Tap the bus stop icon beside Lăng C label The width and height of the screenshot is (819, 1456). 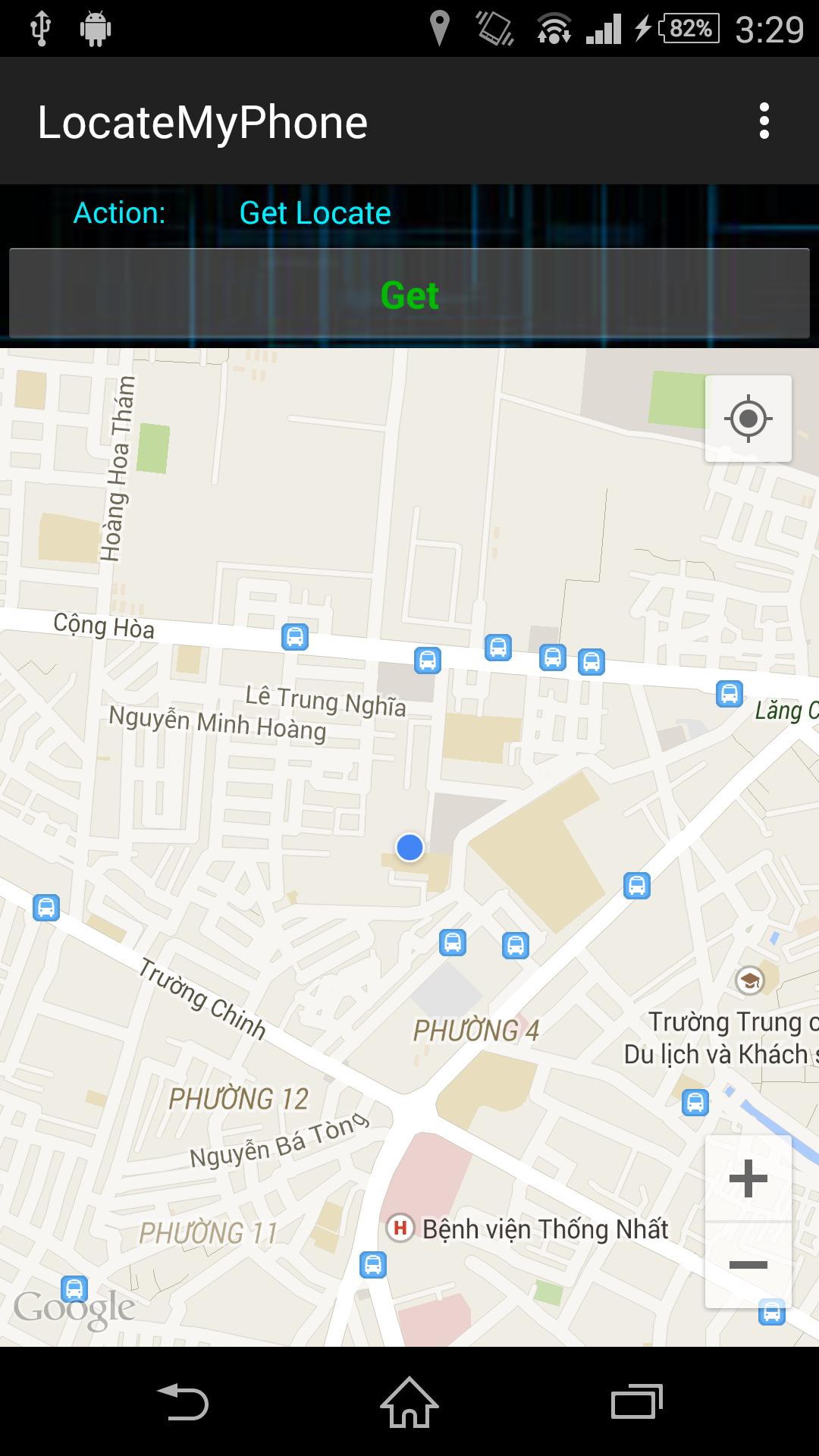coord(730,692)
